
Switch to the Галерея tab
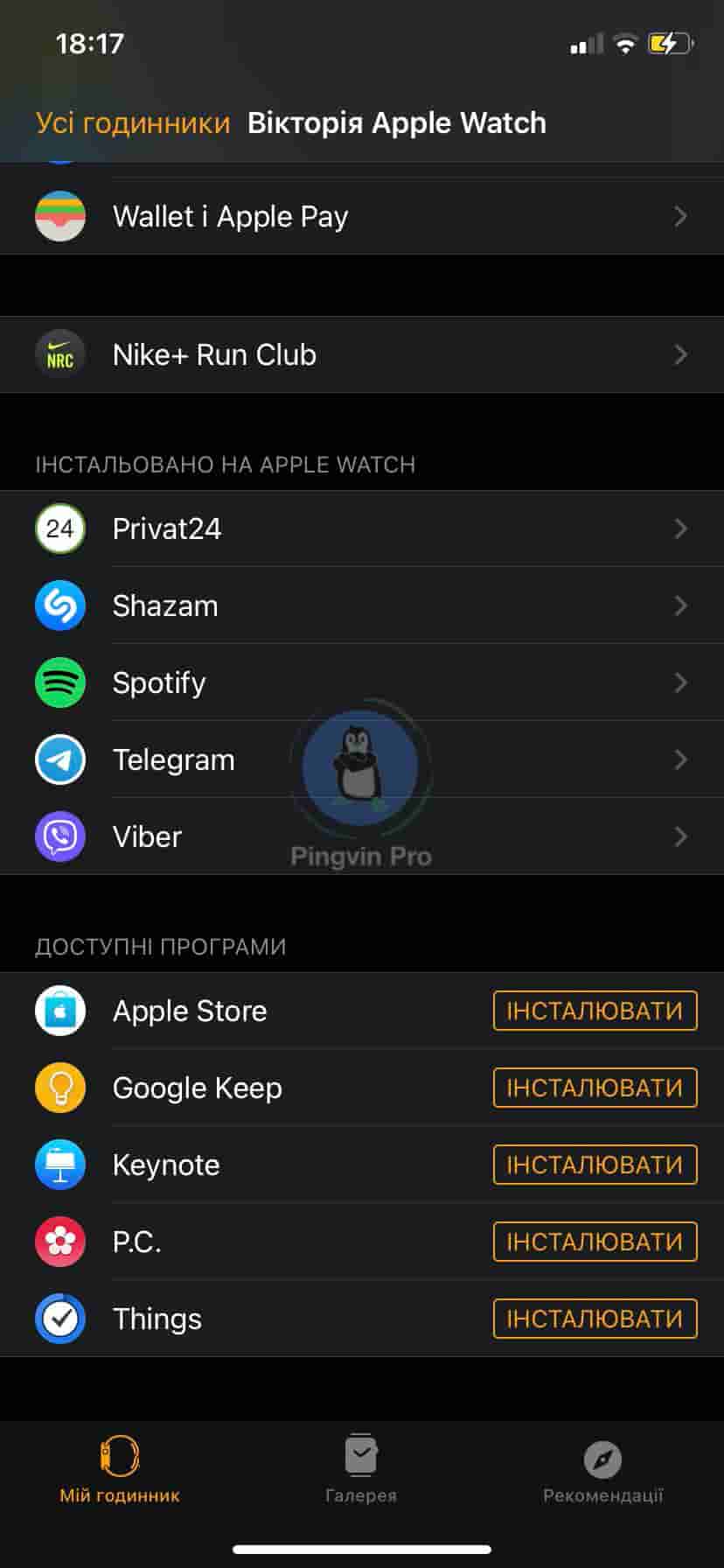click(x=361, y=1470)
